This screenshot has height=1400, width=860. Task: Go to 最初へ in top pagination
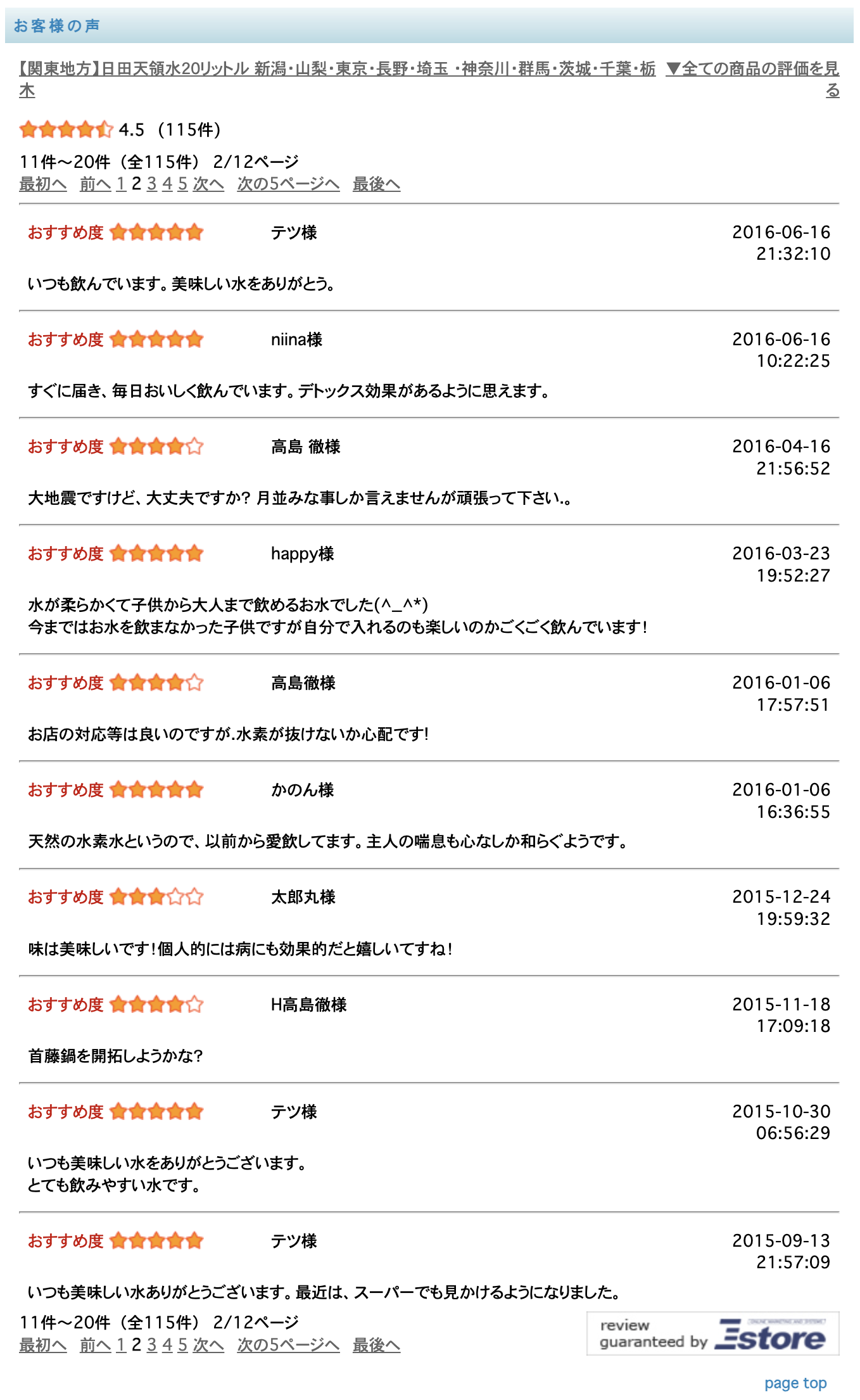pyautogui.click(x=43, y=184)
